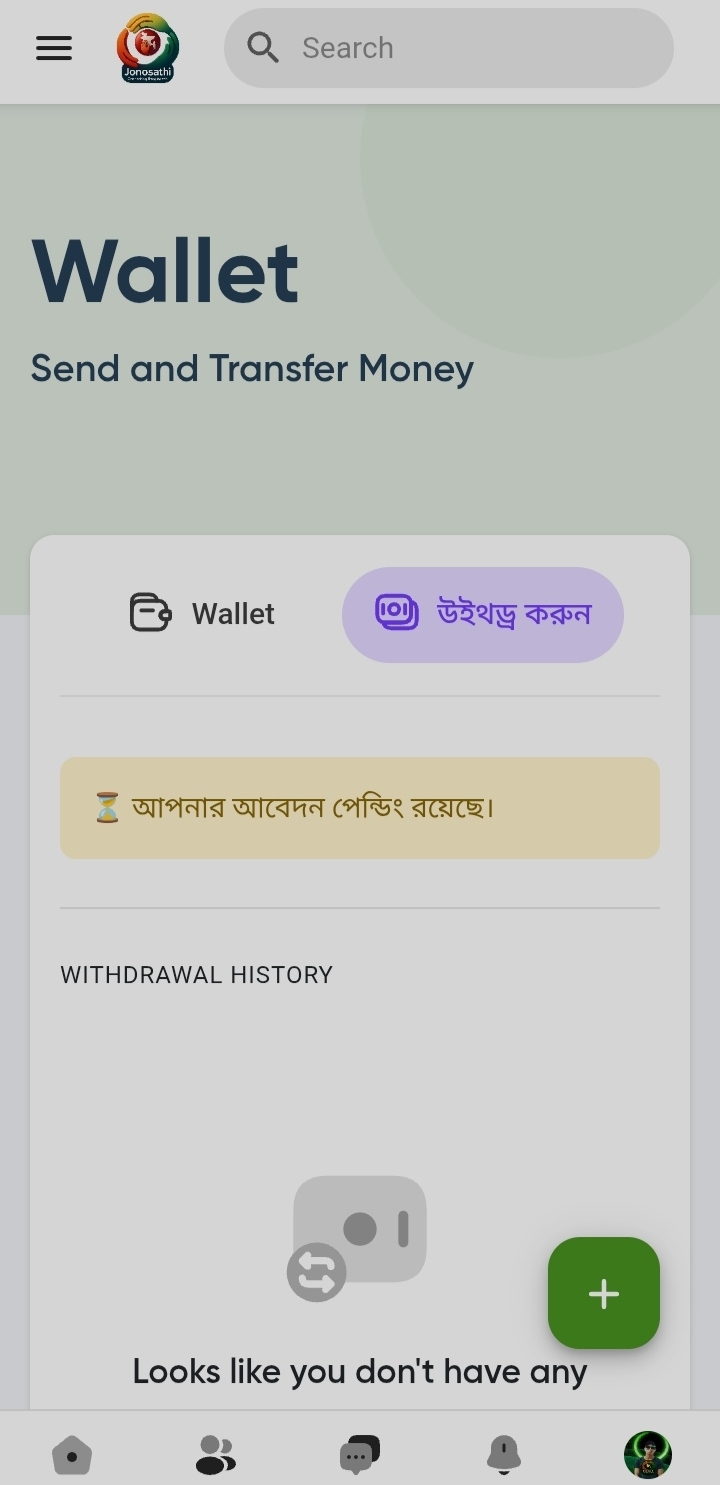Go to the home tab

72,1455
